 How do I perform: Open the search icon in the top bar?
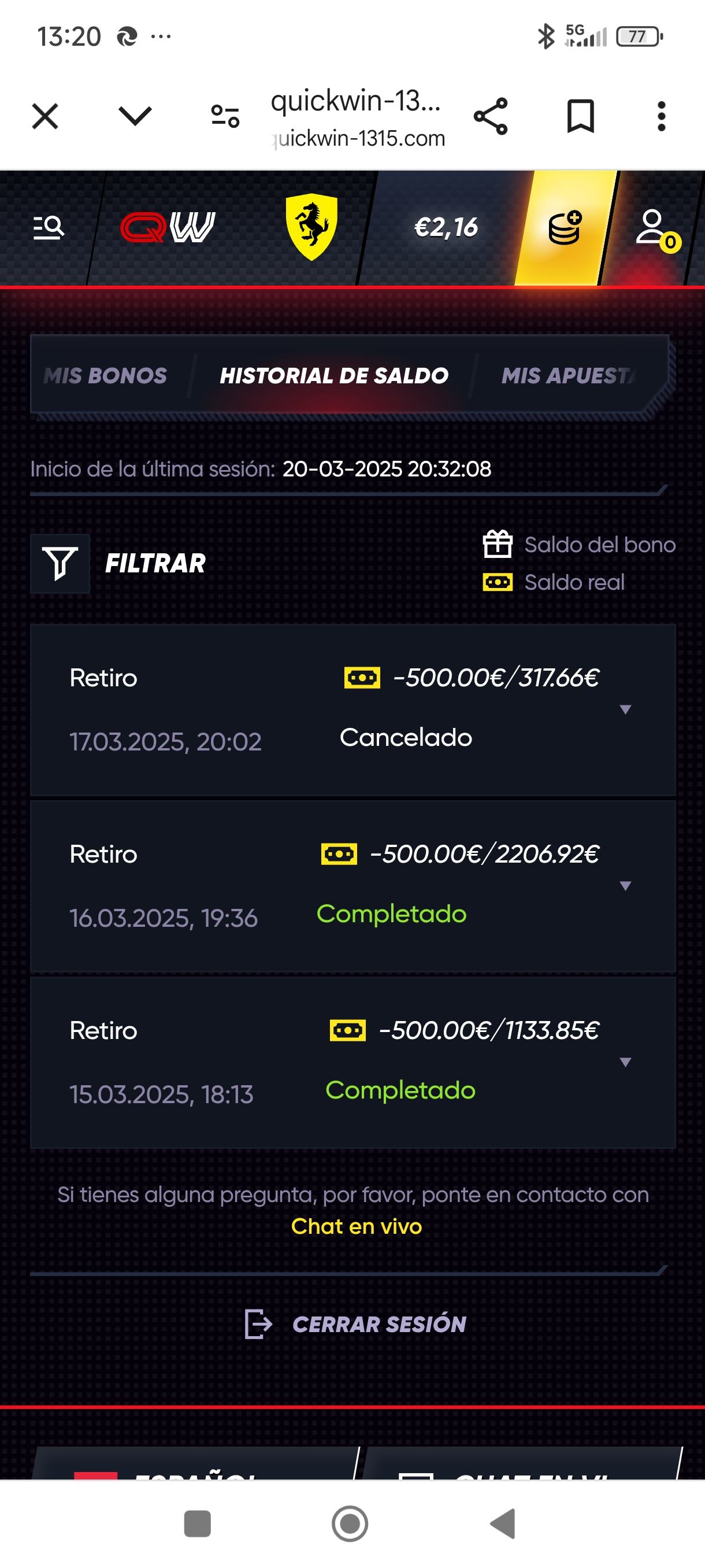pos(49,228)
